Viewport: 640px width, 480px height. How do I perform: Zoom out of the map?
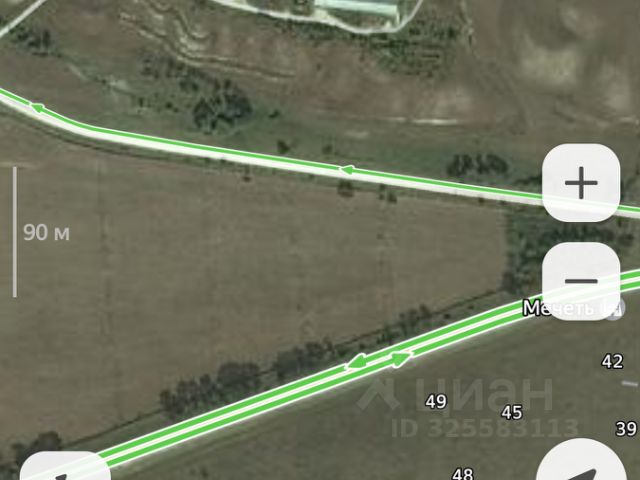[x=581, y=281]
